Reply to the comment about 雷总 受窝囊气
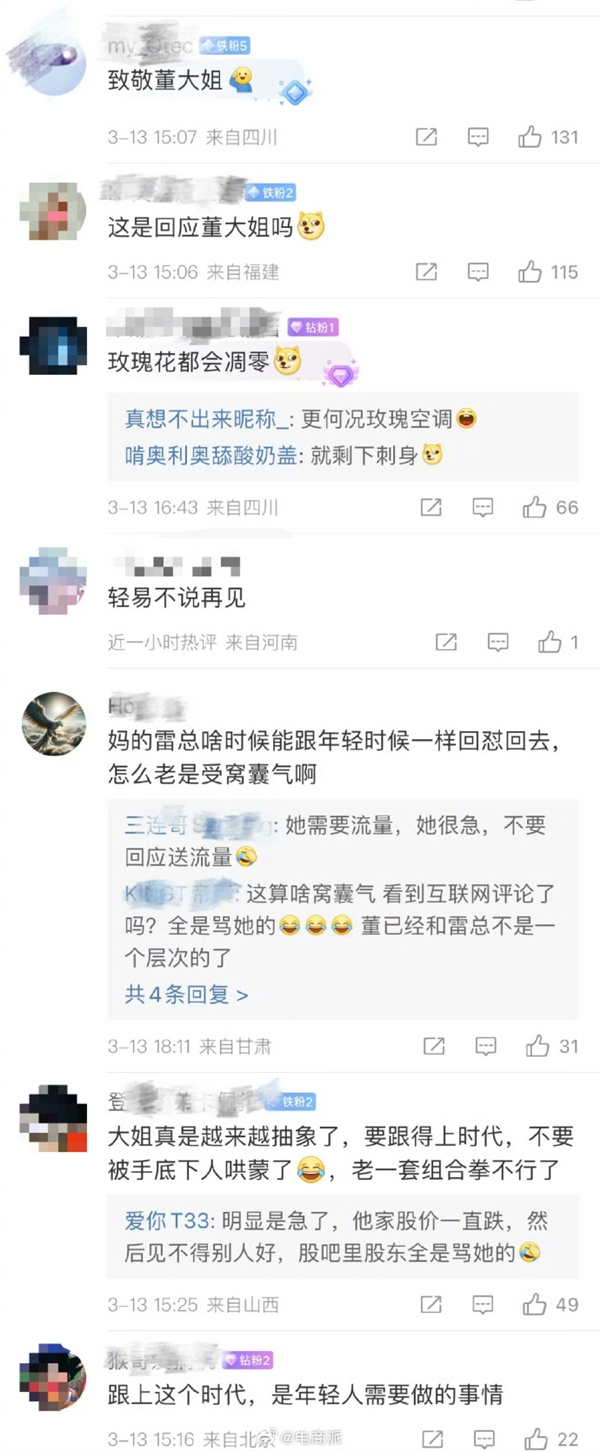Image resolution: width=600 pixels, height=1451 pixels. coord(486,1046)
